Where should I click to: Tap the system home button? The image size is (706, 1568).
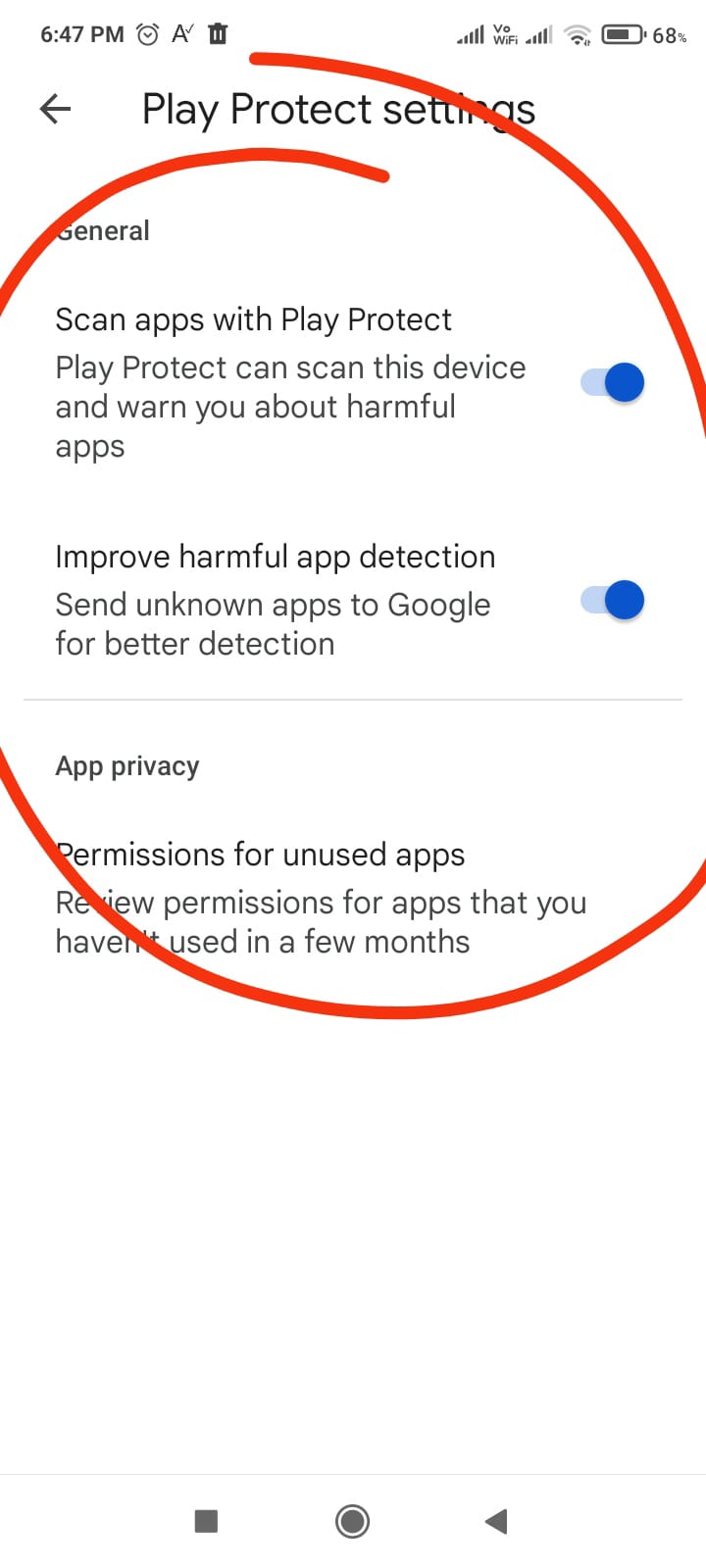click(x=352, y=1521)
